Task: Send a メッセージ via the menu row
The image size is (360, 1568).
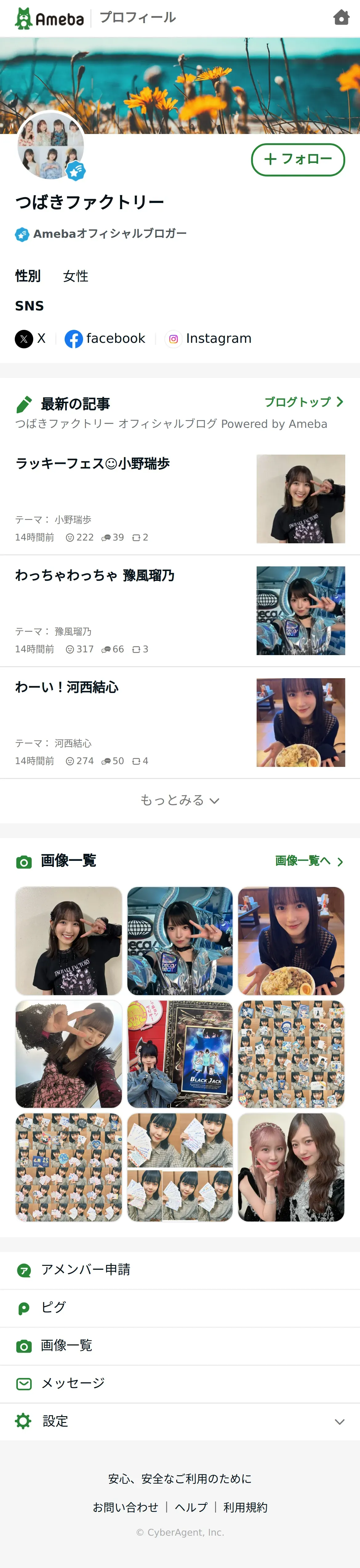Action: (x=73, y=1384)
